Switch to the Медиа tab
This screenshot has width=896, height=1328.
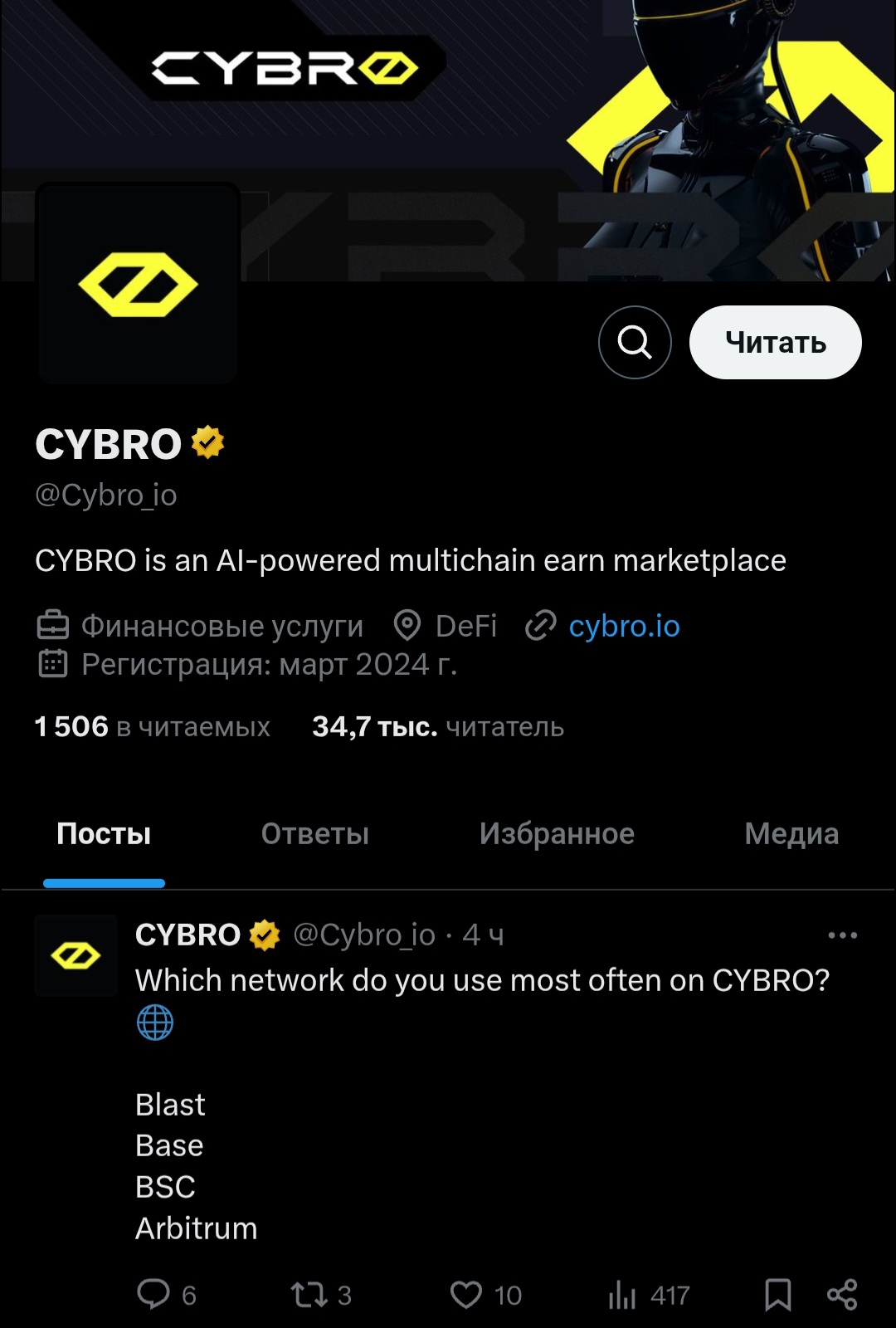(x=791, y=833)
